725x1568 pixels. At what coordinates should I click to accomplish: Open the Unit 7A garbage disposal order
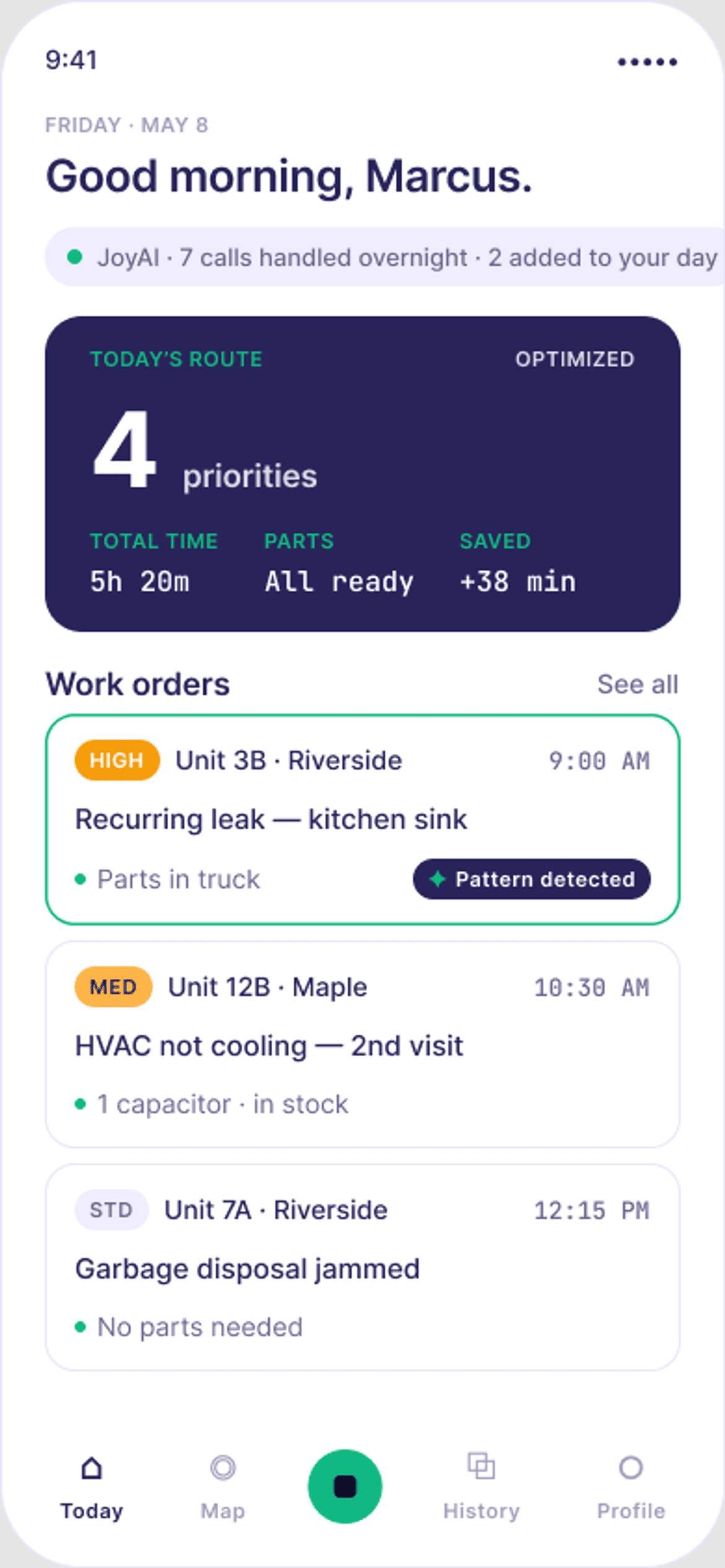tap(362, 1268)
